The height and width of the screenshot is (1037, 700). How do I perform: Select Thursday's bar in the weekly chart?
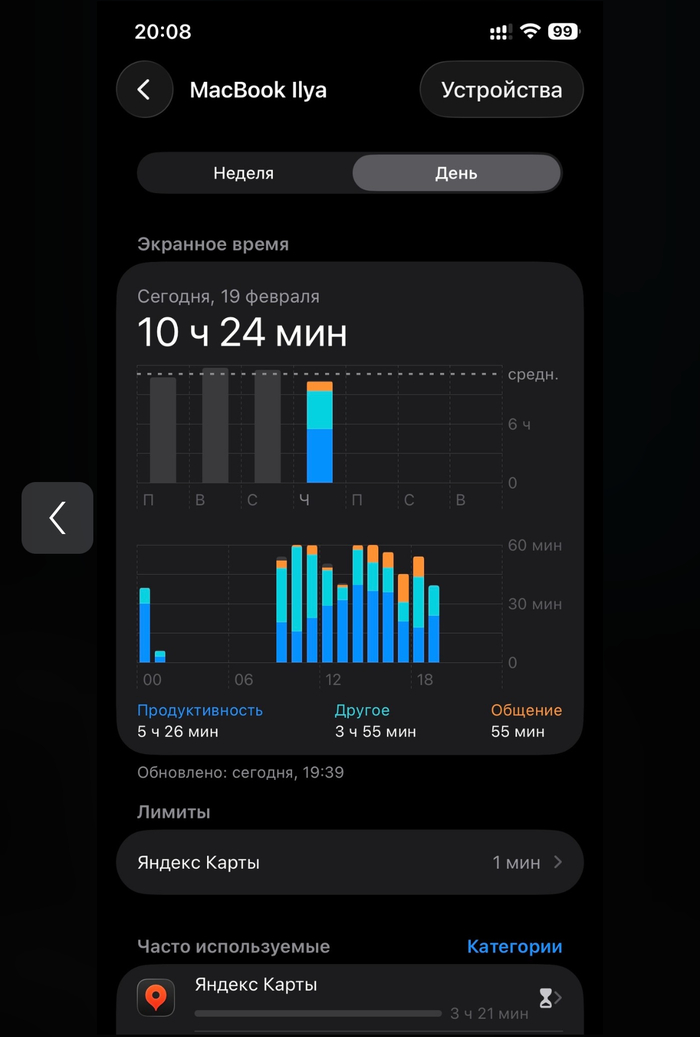pyautogui.click(x=319, y=433)
